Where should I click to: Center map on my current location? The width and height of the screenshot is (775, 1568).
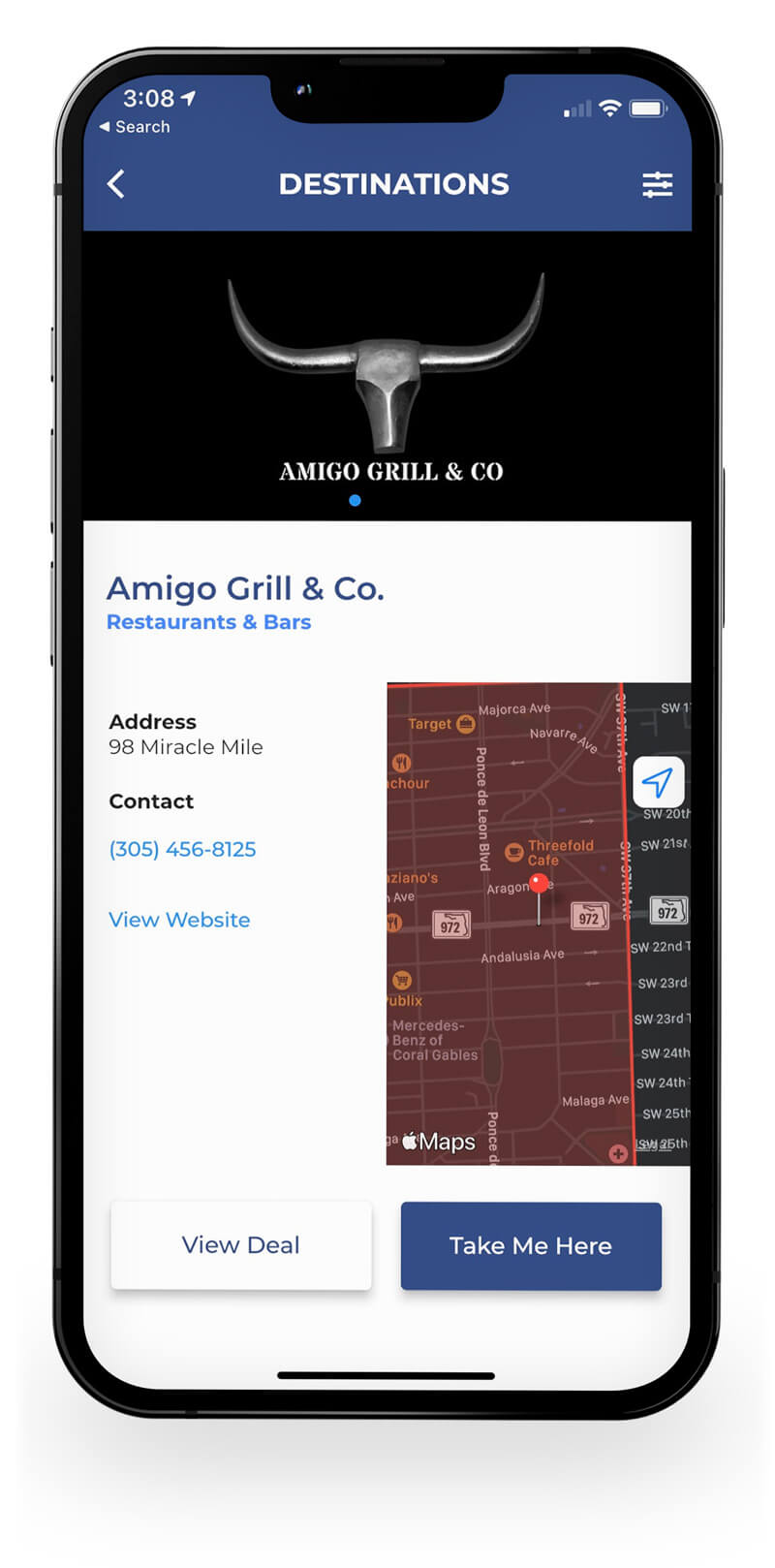pos(658,781)
